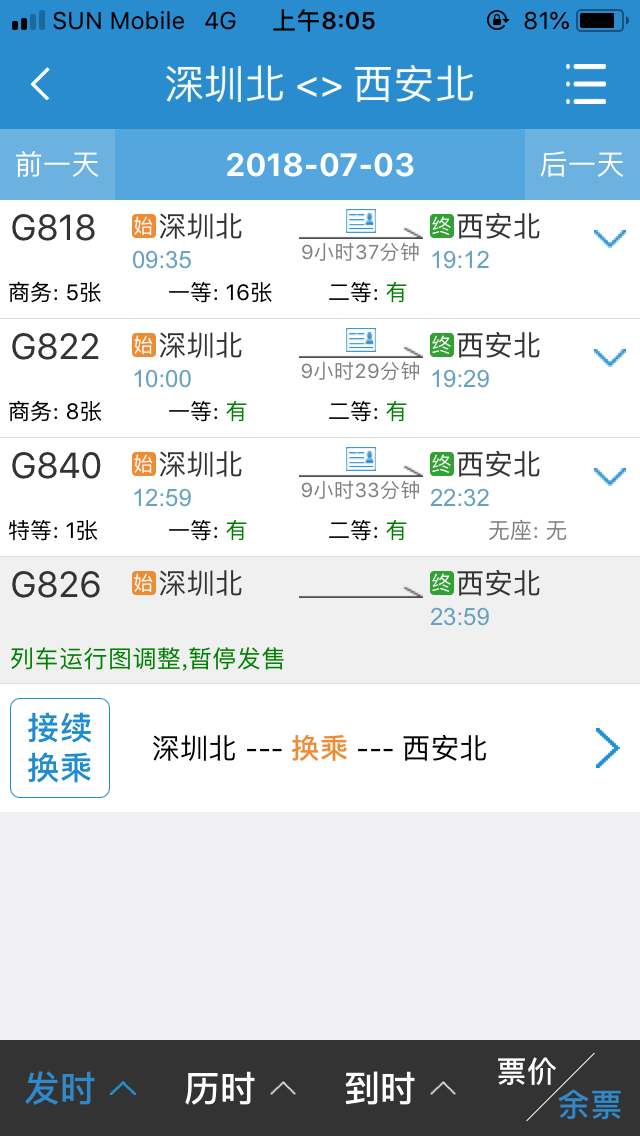View the G840 timetable icon
The height and width of the screenshot is (1136, 640).
click(360, 459)
